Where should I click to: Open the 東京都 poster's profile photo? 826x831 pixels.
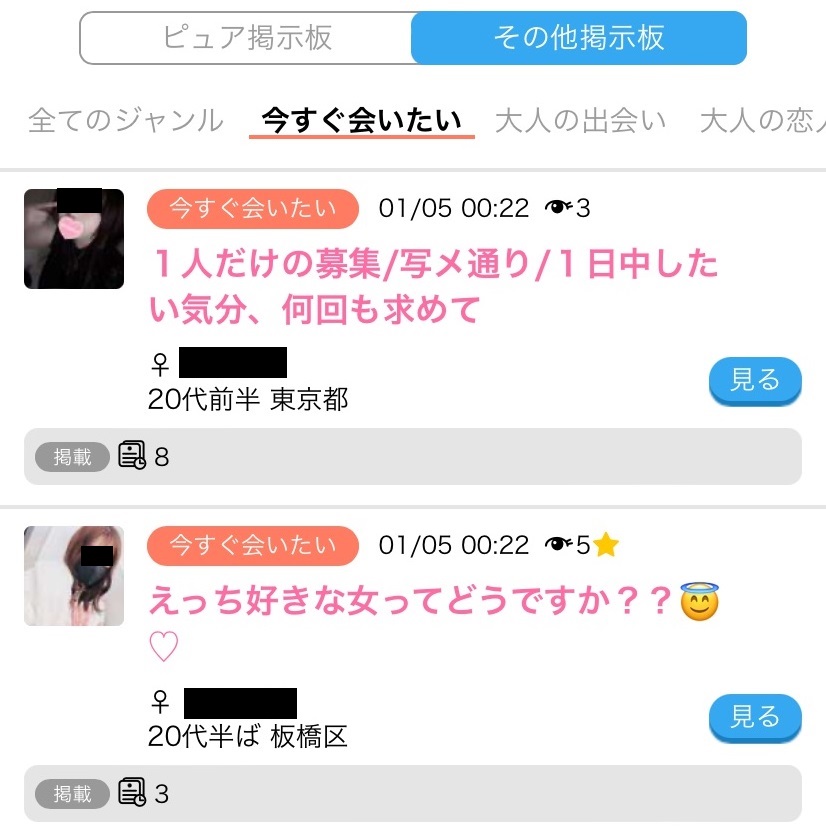click(74, 239)
